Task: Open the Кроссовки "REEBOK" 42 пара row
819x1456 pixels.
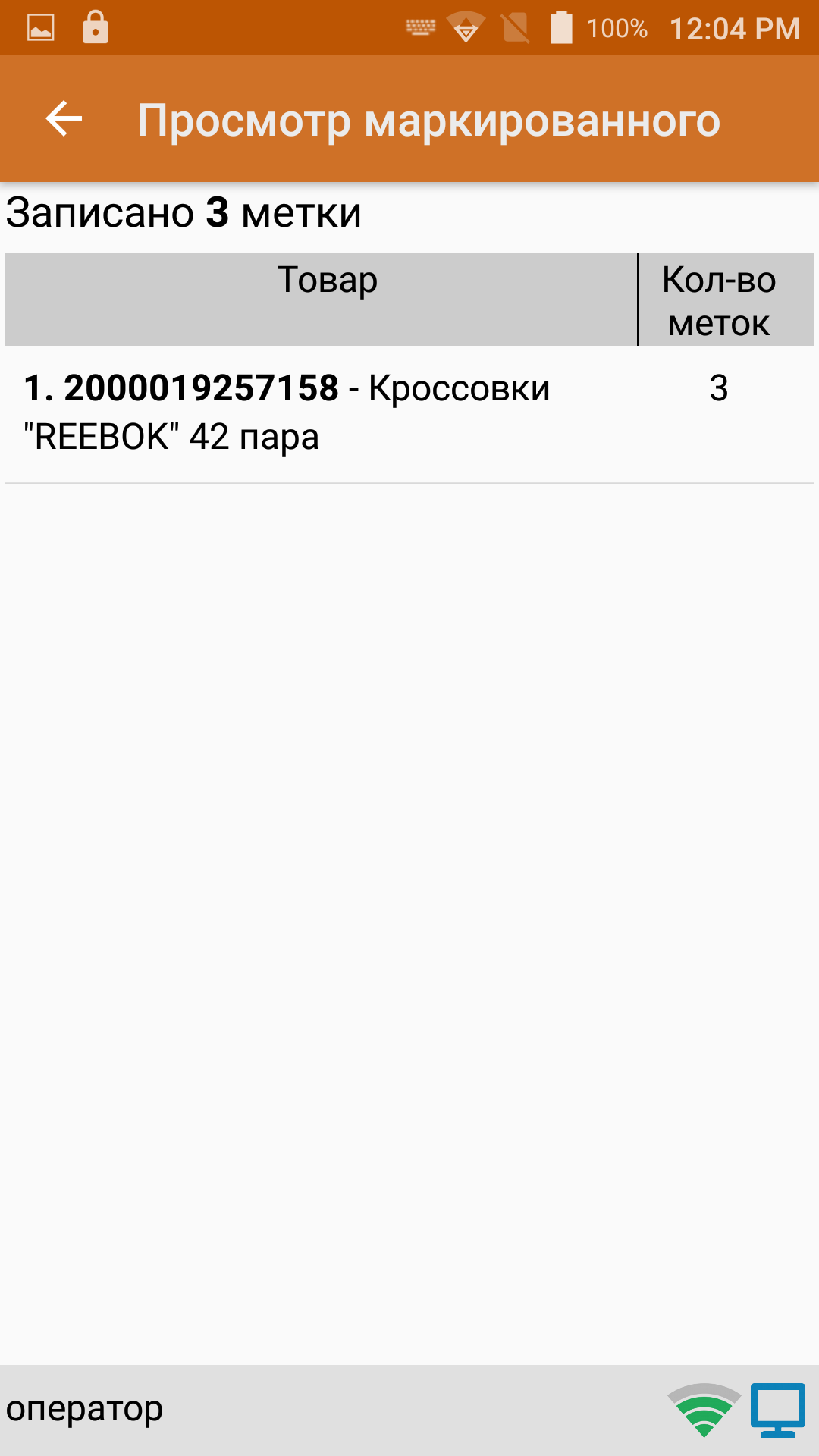Action: pos(409,414)
